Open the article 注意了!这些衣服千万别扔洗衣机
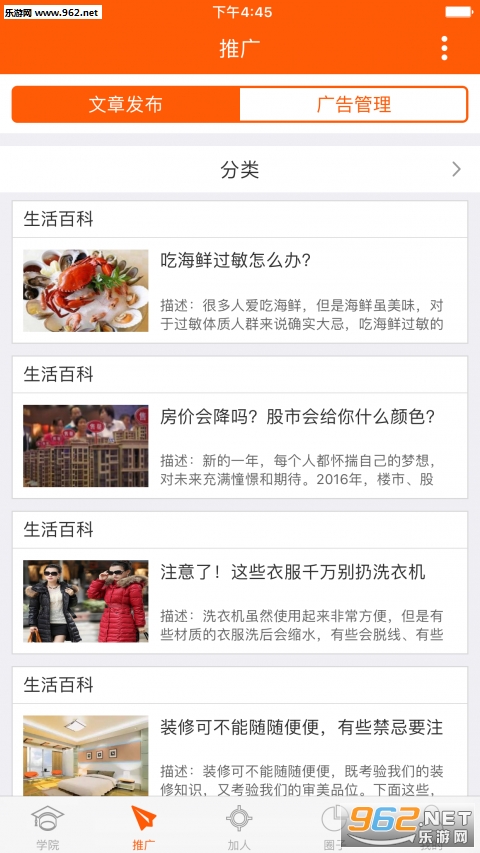The image size is (480, 853). coord(240,601)
